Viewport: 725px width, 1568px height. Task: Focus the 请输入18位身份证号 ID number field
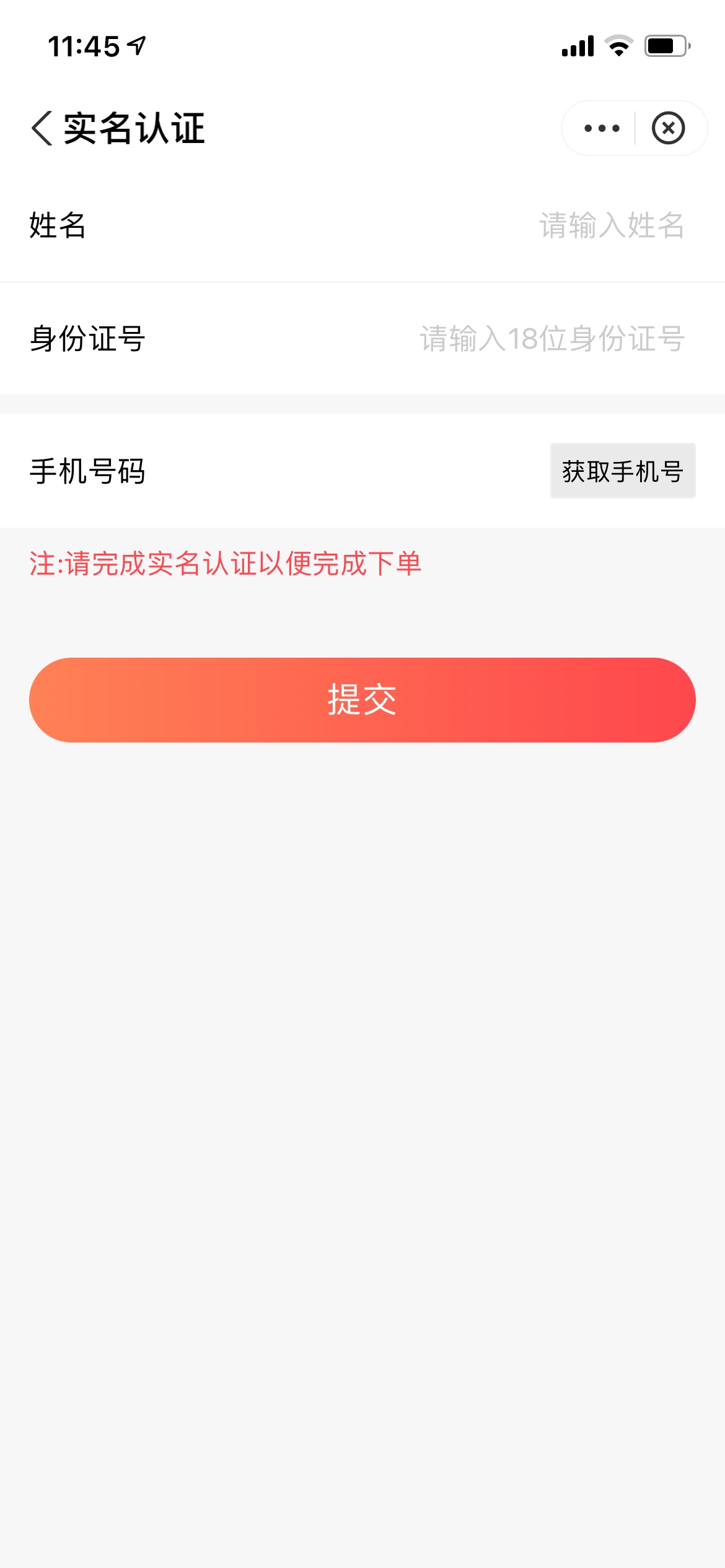click(x=551, y=339)
